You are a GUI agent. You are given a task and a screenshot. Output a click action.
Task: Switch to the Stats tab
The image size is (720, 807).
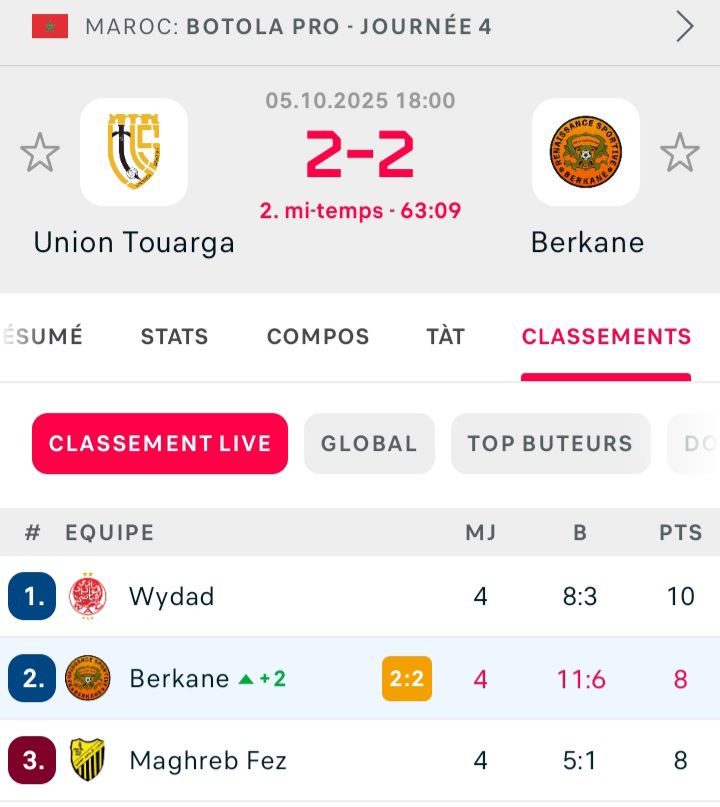tap(174, 337)
